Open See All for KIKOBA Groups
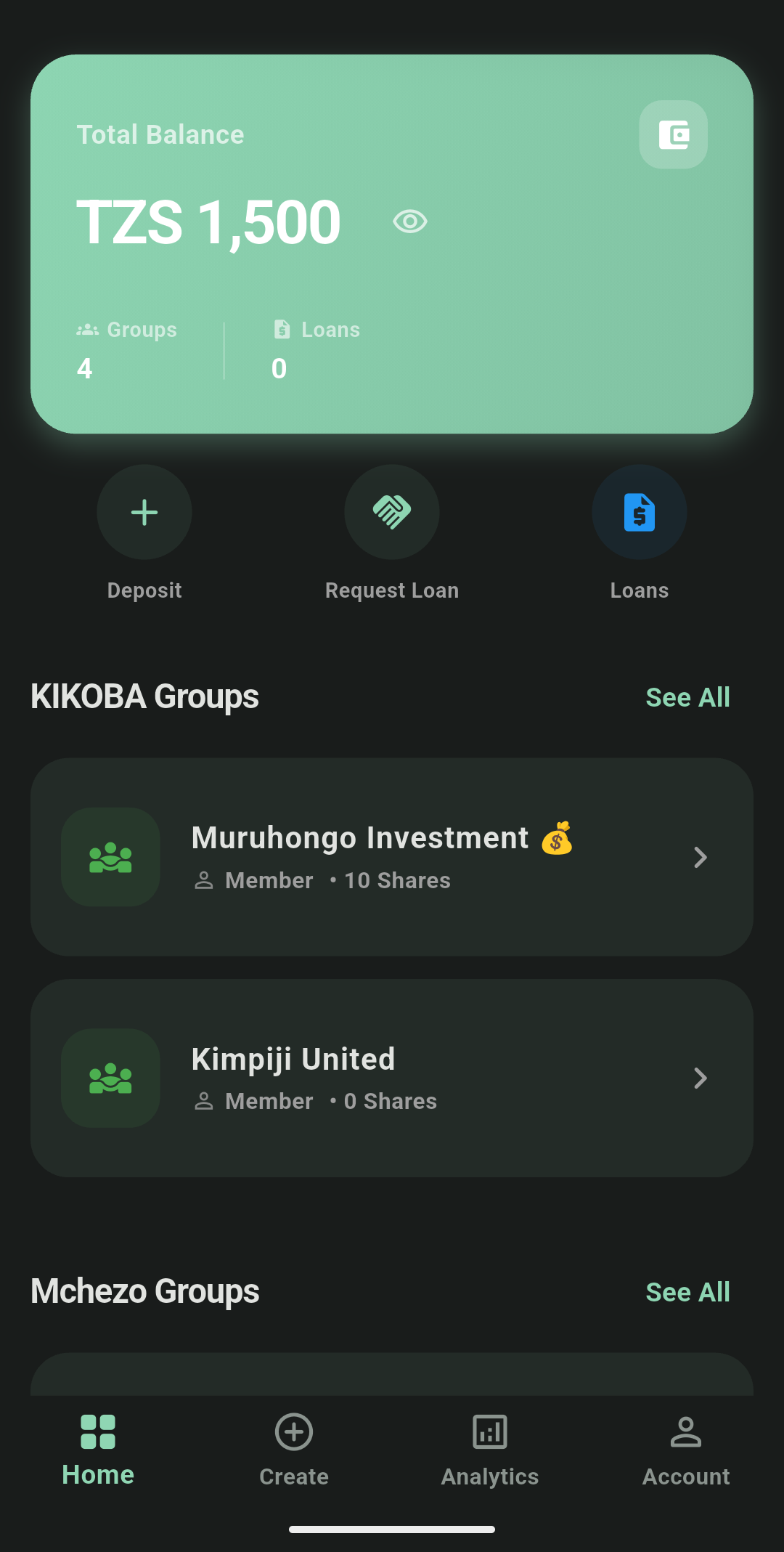Image resolution: width=784 pixels, height=1552 pixels. tap(687, 696)
